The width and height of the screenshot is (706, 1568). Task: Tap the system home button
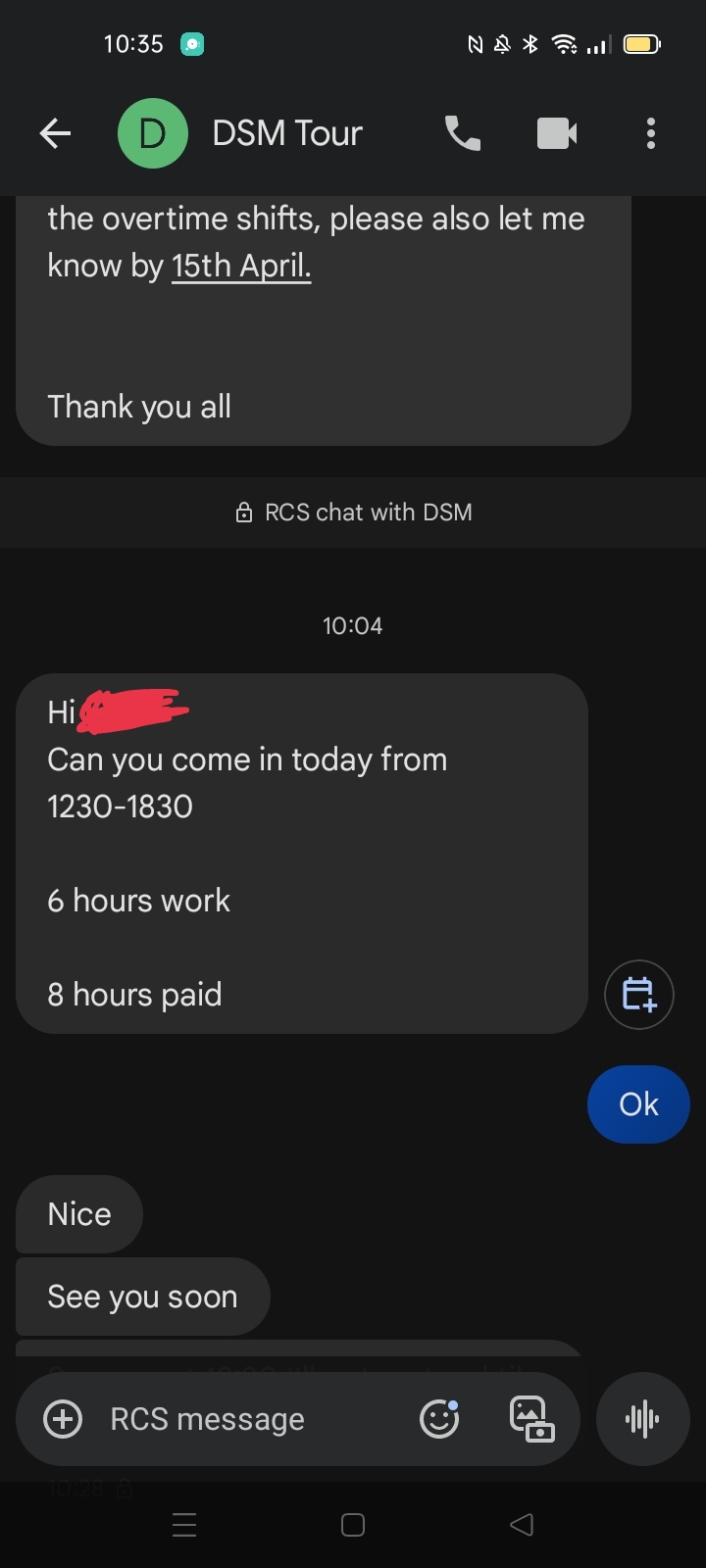(x=353, y=1525)
